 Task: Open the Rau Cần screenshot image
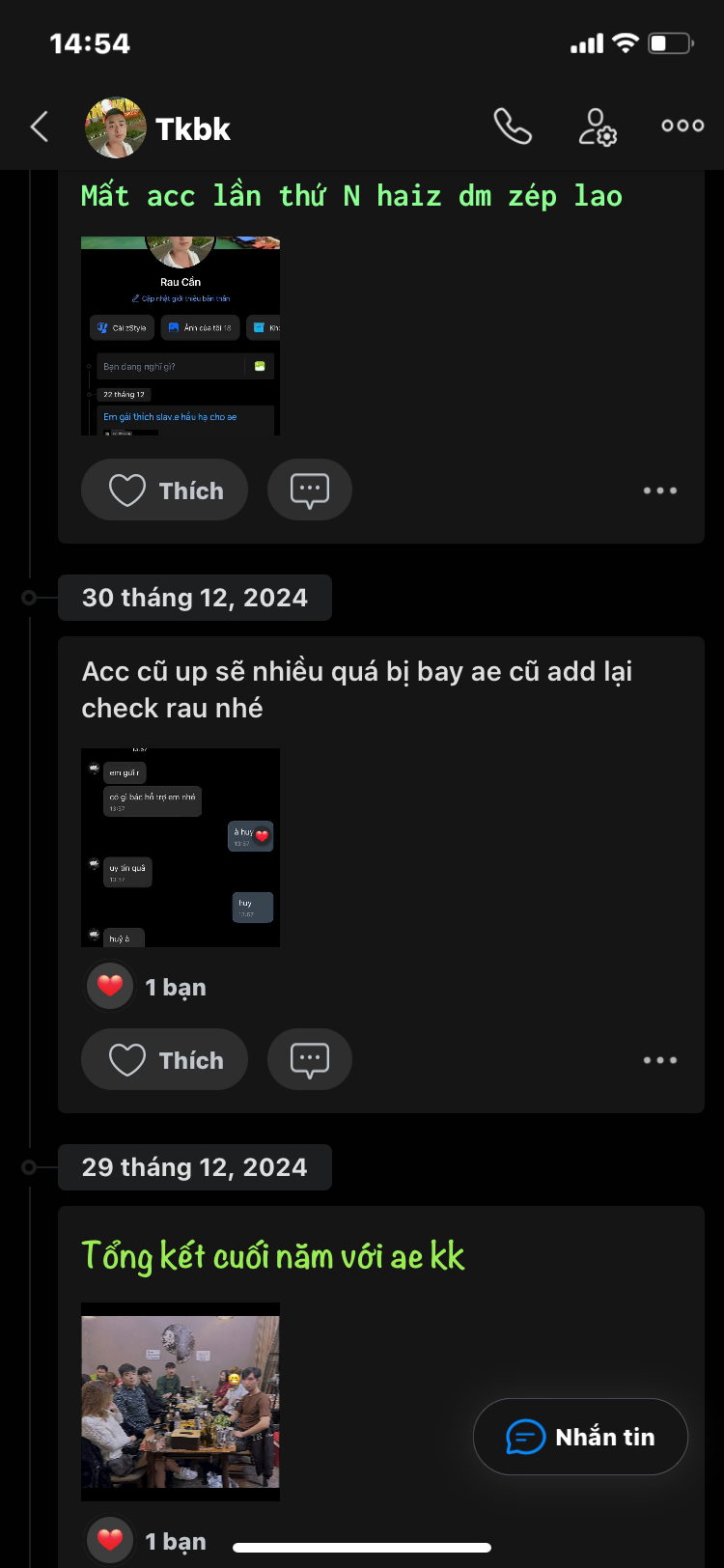pos(181,336)
